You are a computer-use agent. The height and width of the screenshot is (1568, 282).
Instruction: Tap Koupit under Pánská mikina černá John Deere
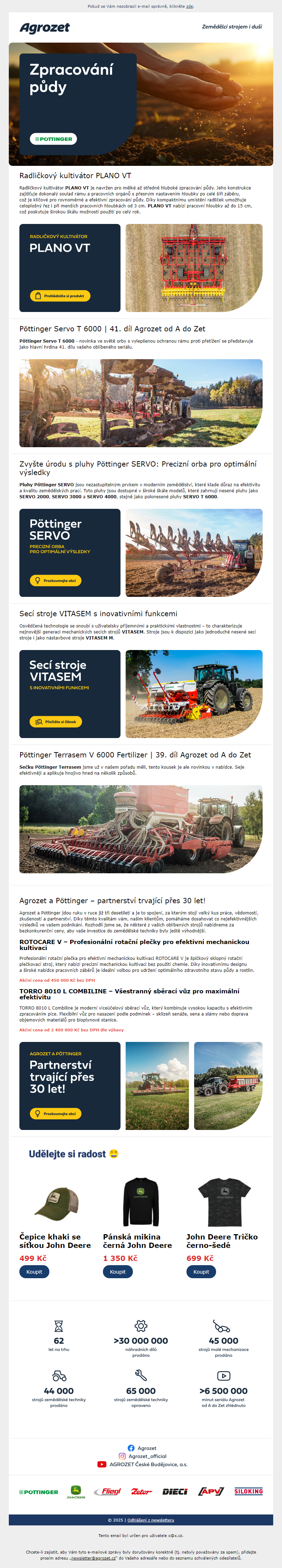(x=117, y=1272)
